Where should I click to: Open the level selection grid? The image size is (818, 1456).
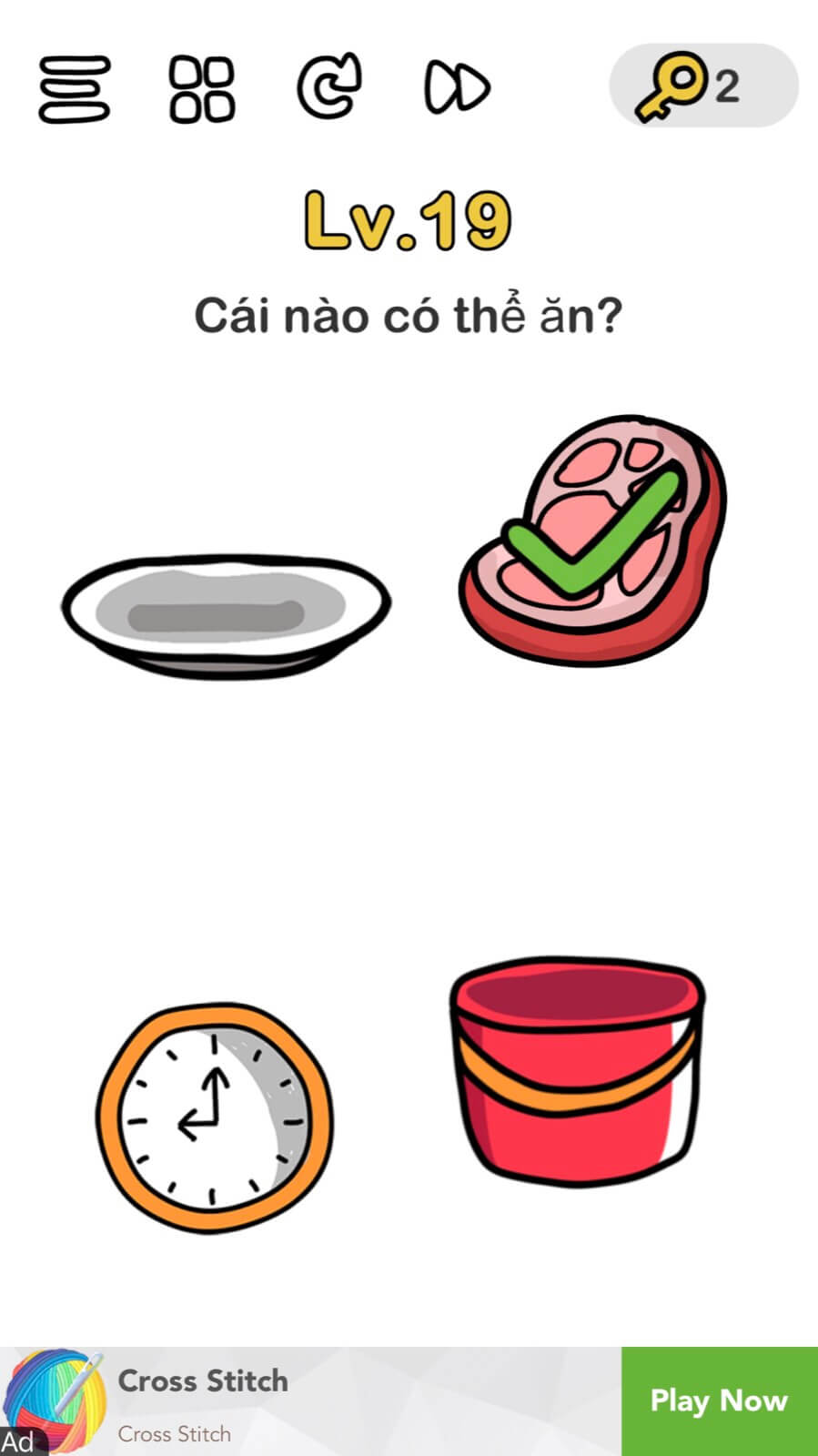pyautogui.click(x=201, y=88)
